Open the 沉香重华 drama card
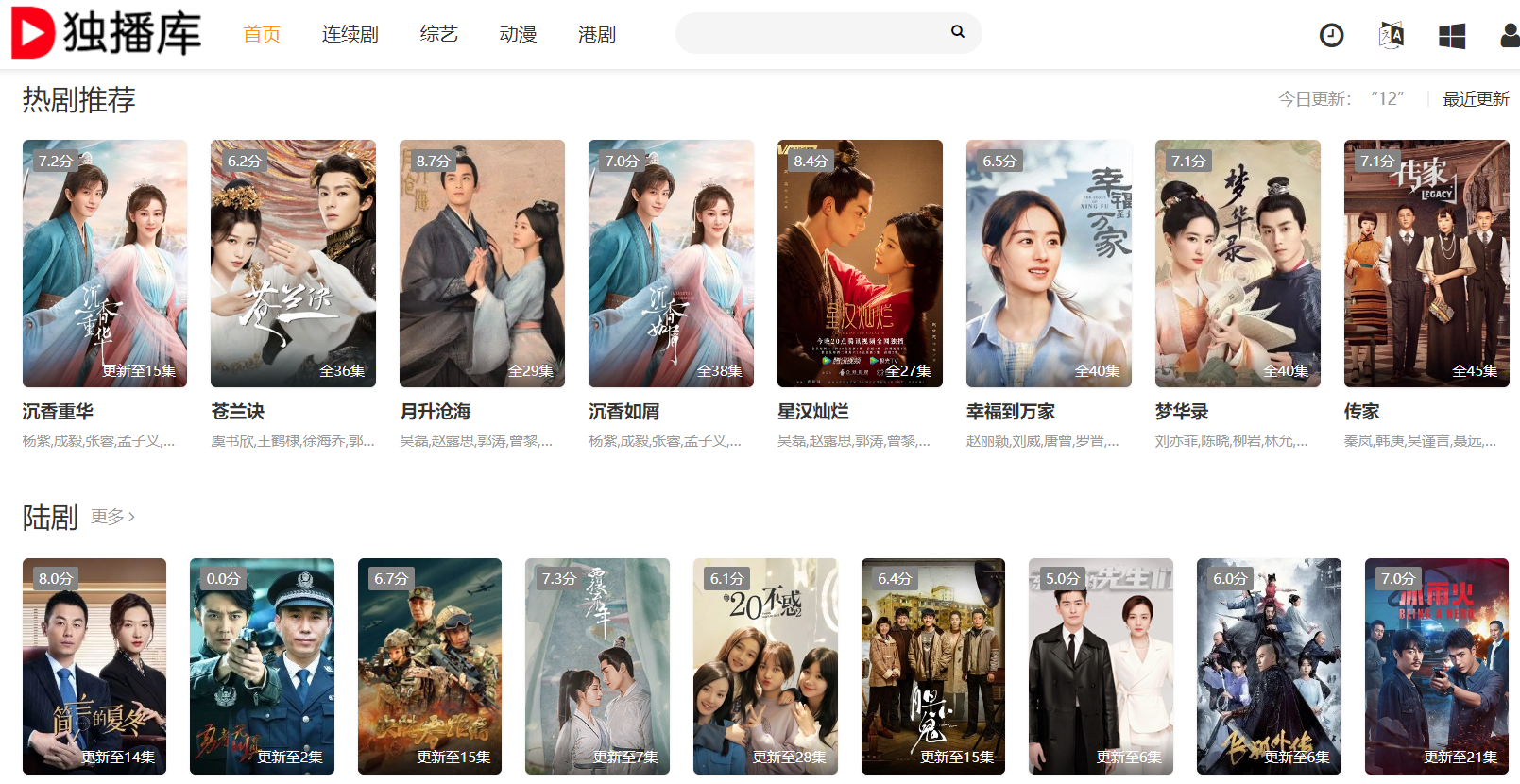 [105, 264]
